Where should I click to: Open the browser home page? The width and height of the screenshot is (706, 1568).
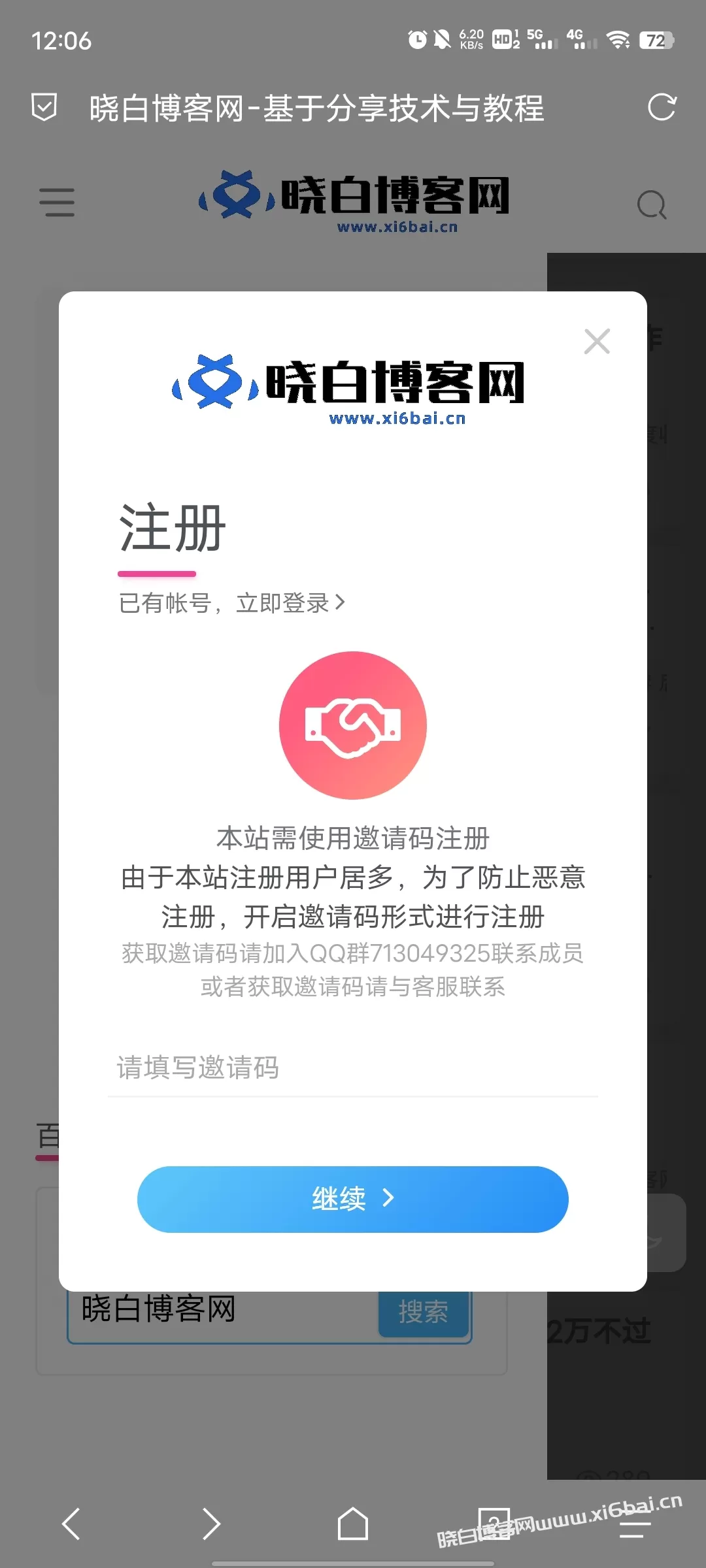point(353,1524)
